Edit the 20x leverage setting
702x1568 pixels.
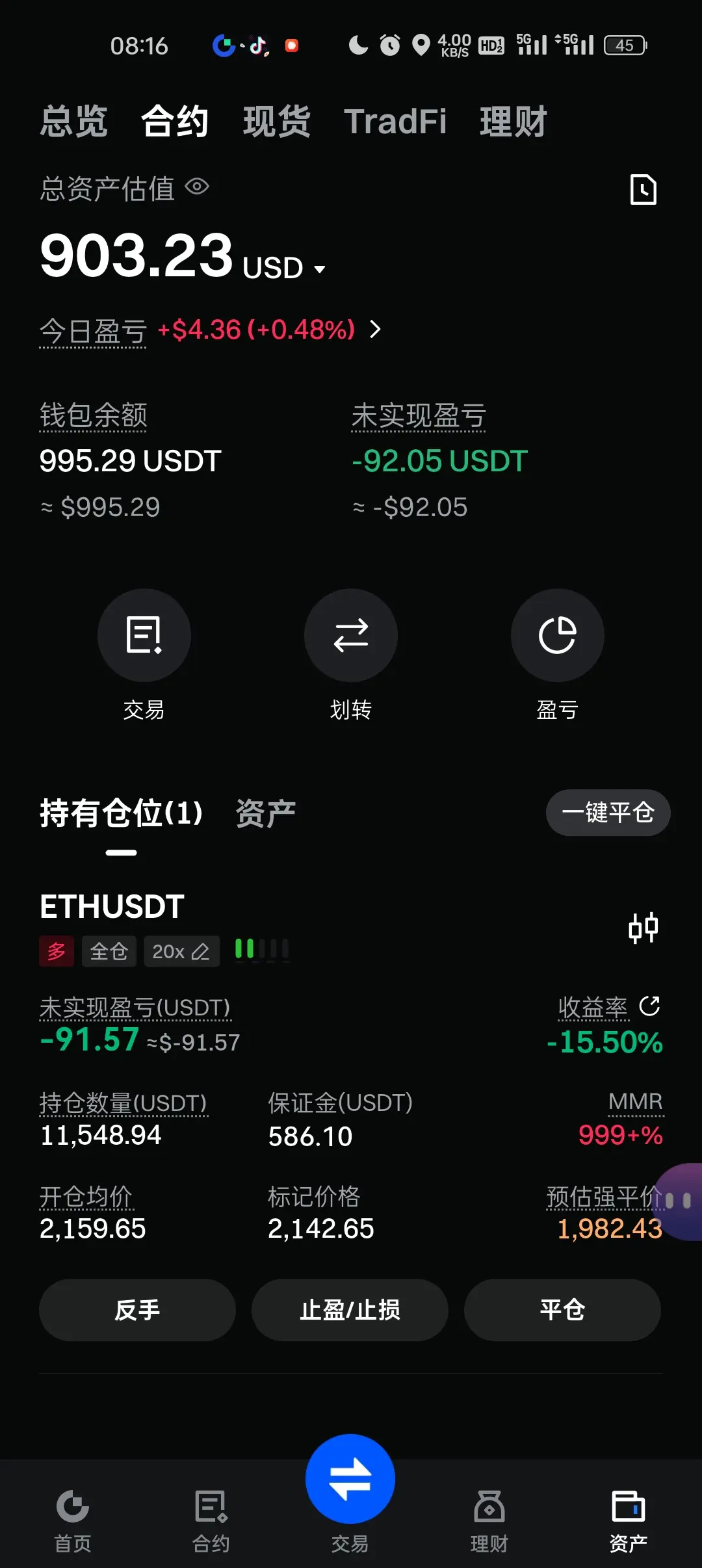[x=181, y=952]
